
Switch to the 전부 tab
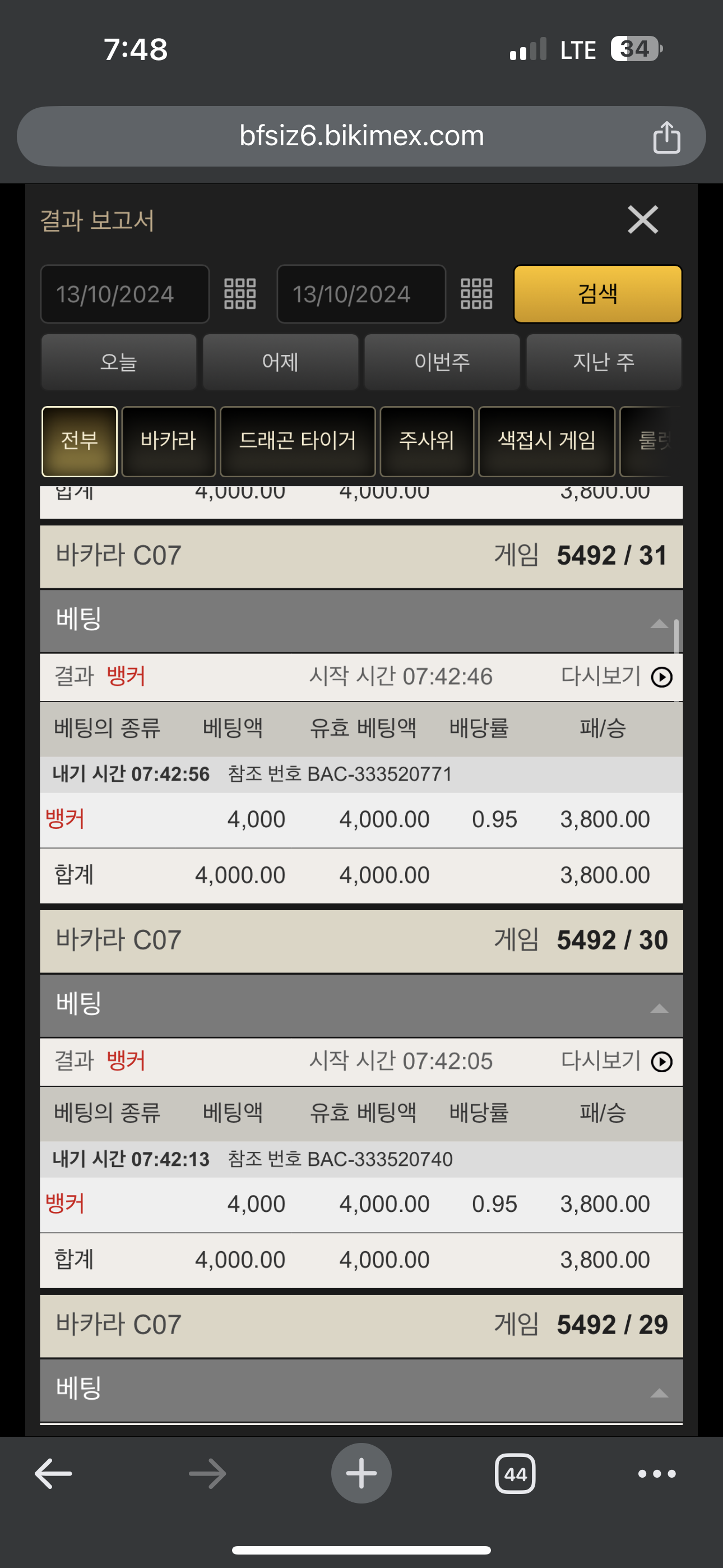[x=80, y=441]
